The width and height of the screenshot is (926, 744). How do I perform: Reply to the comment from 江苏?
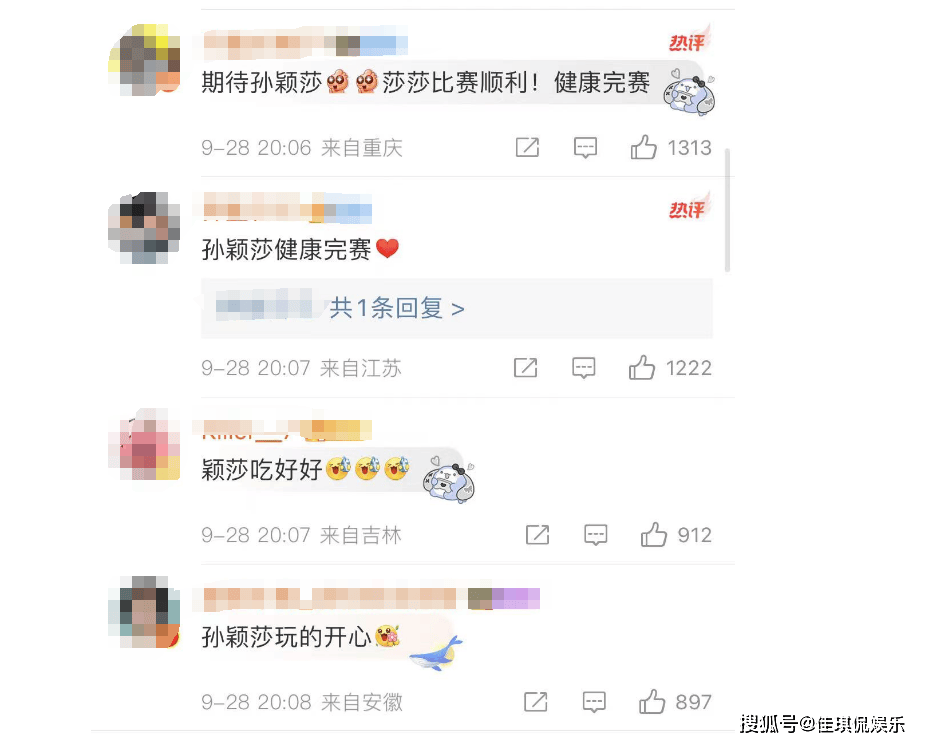click(584, 368)
